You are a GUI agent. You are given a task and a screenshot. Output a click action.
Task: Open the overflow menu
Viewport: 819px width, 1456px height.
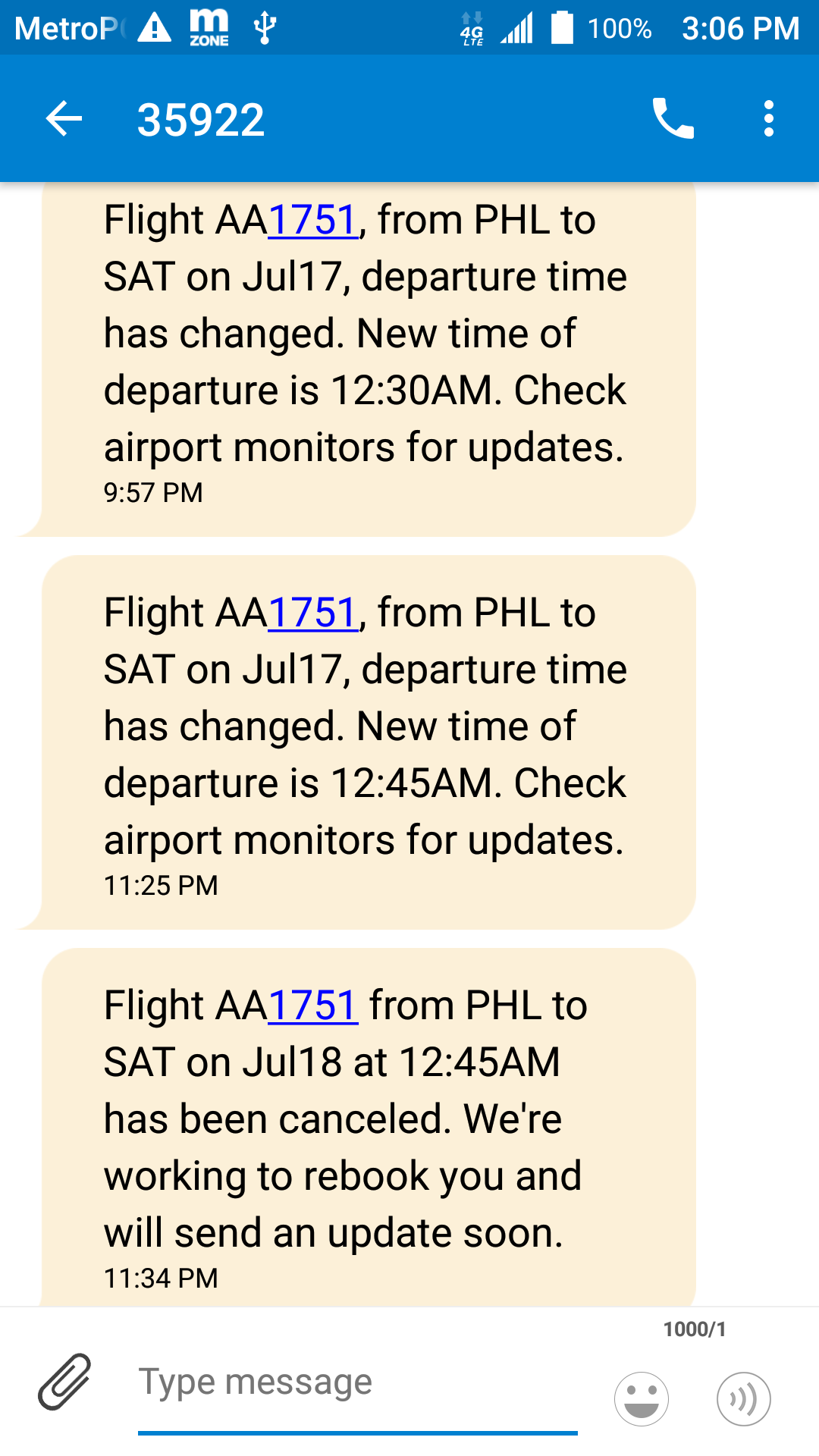(768, 119)
